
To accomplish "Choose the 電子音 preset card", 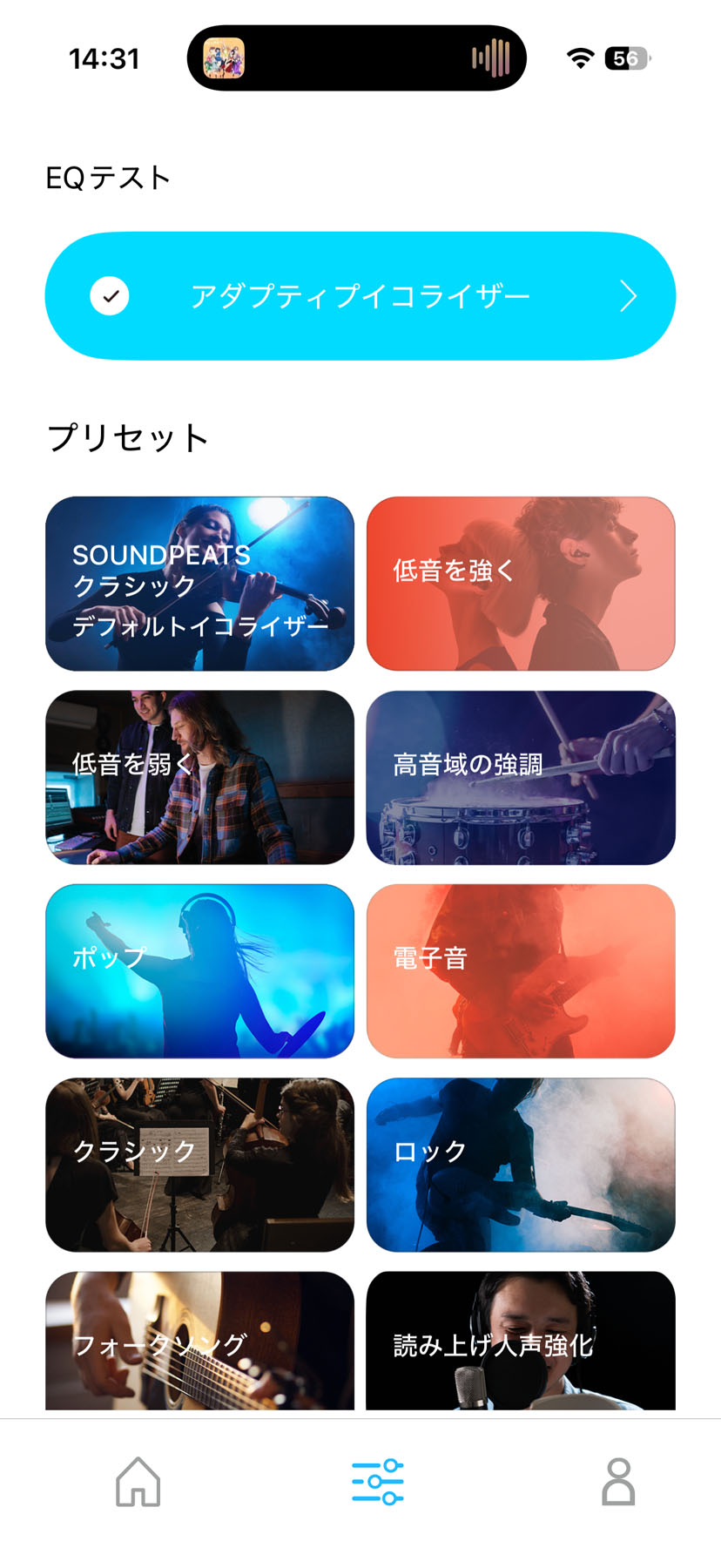I will click(x=521, y=970).
